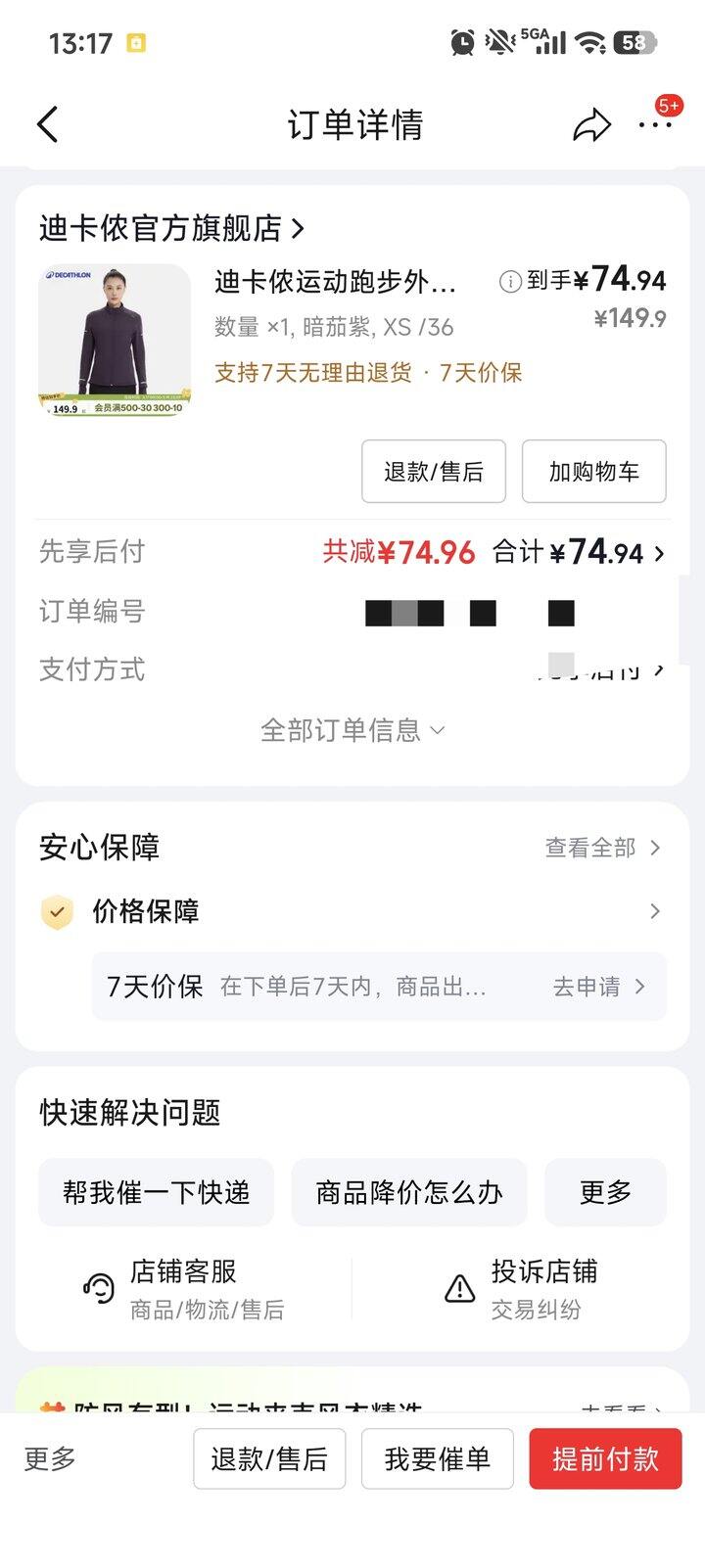Tap the more options icon with 5+ badge

coord(654,126)
